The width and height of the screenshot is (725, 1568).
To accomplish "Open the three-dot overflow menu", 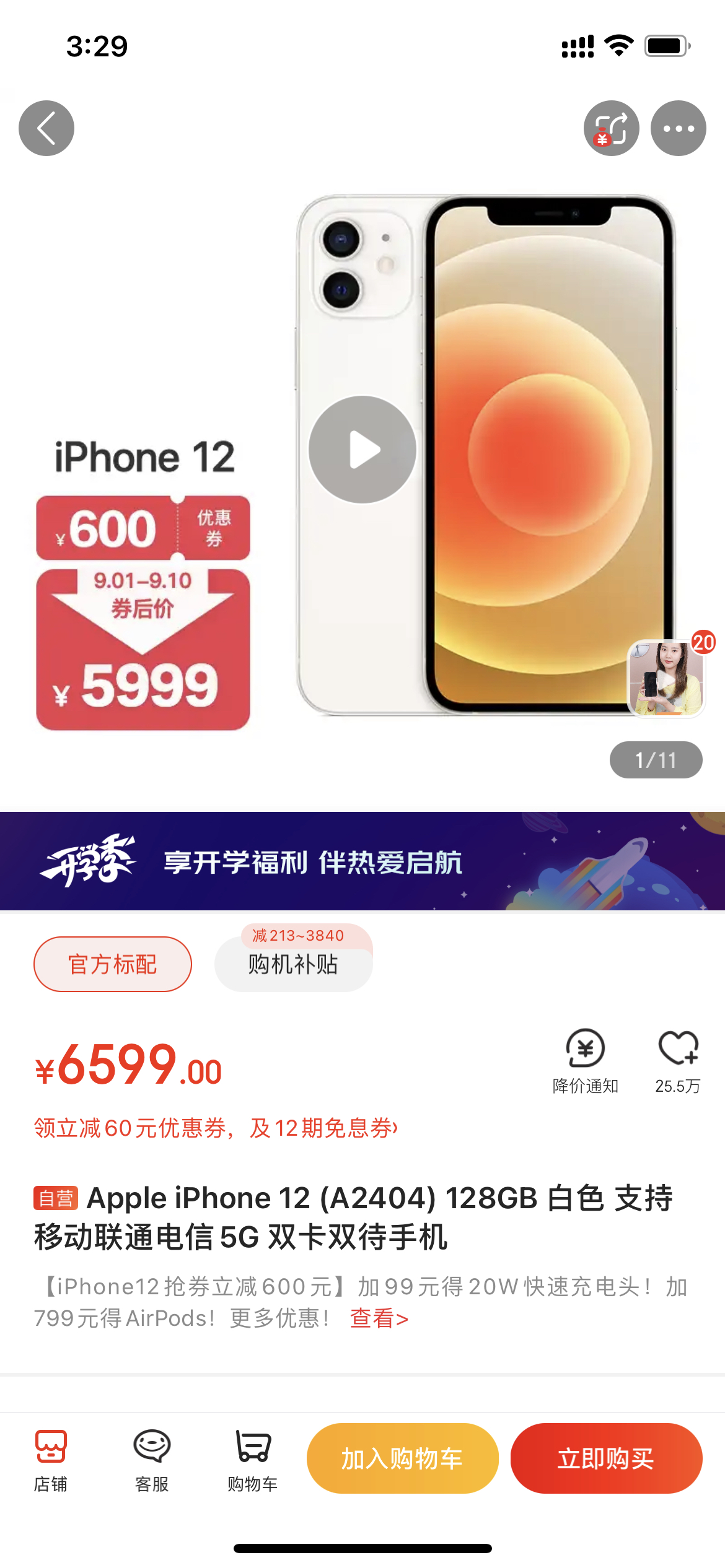I will tap(678, 128).
